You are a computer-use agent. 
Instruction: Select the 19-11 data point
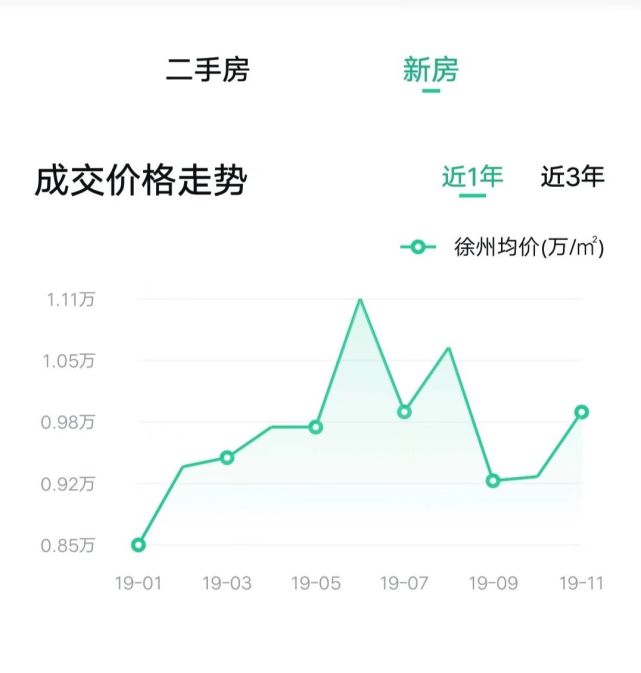pos(581,411)
